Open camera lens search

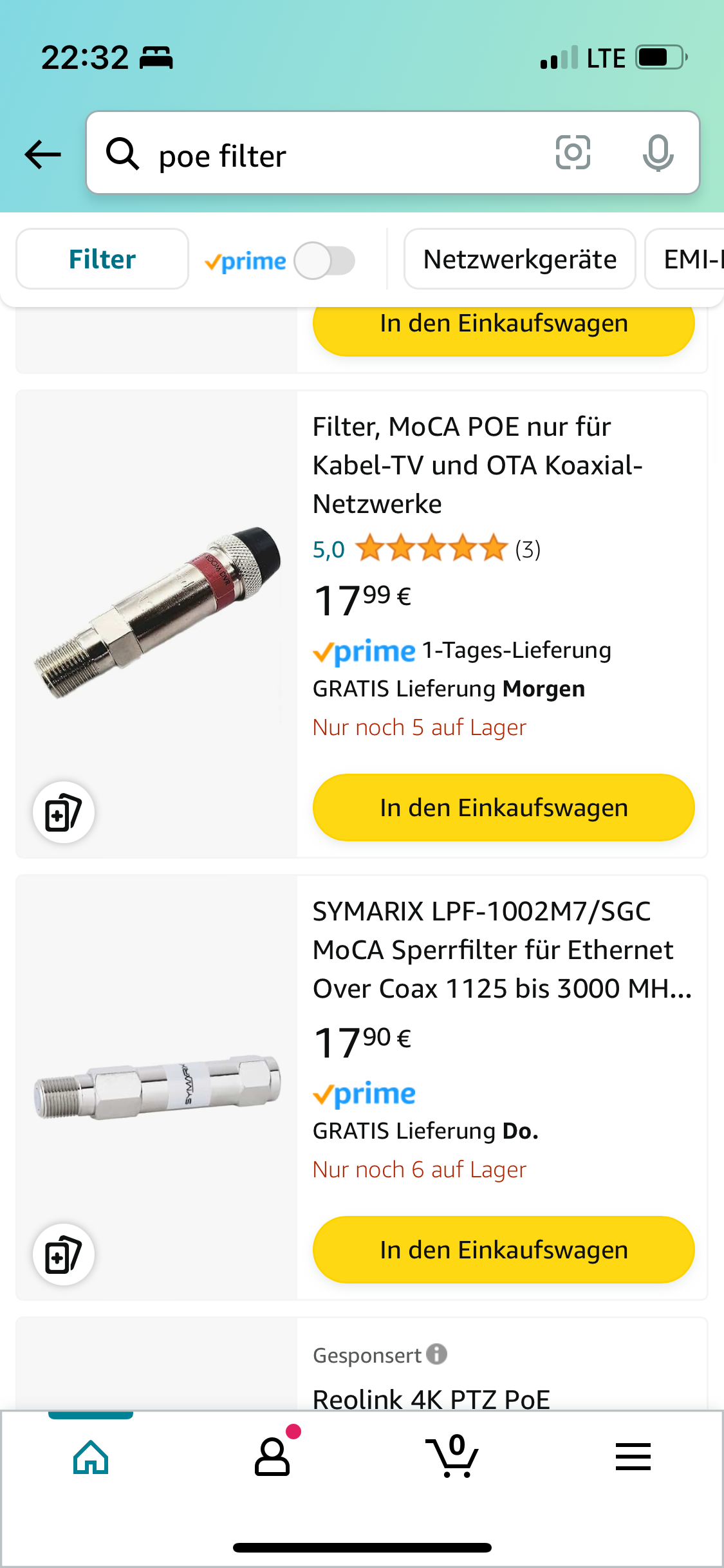click(x=573, y=153)
